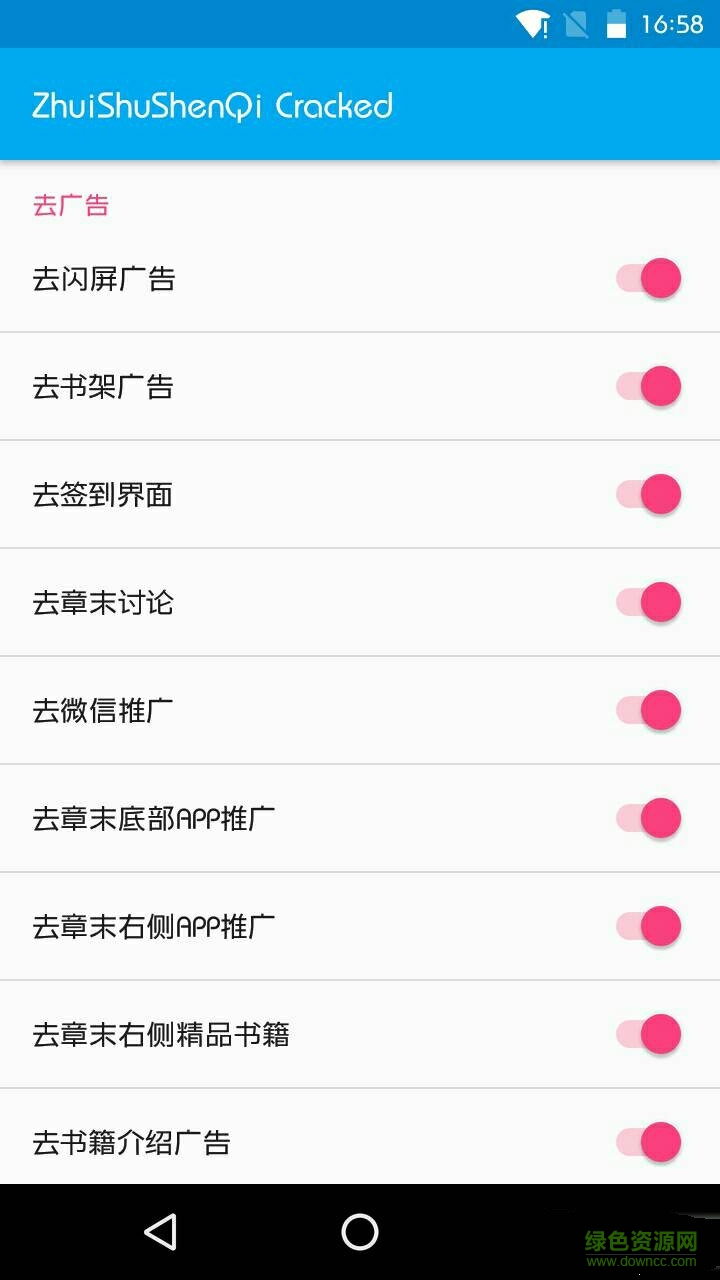The image size is (720, 1280).
Task: Disable the 去书架广告 switch
Action: click(x=650, y=386)
